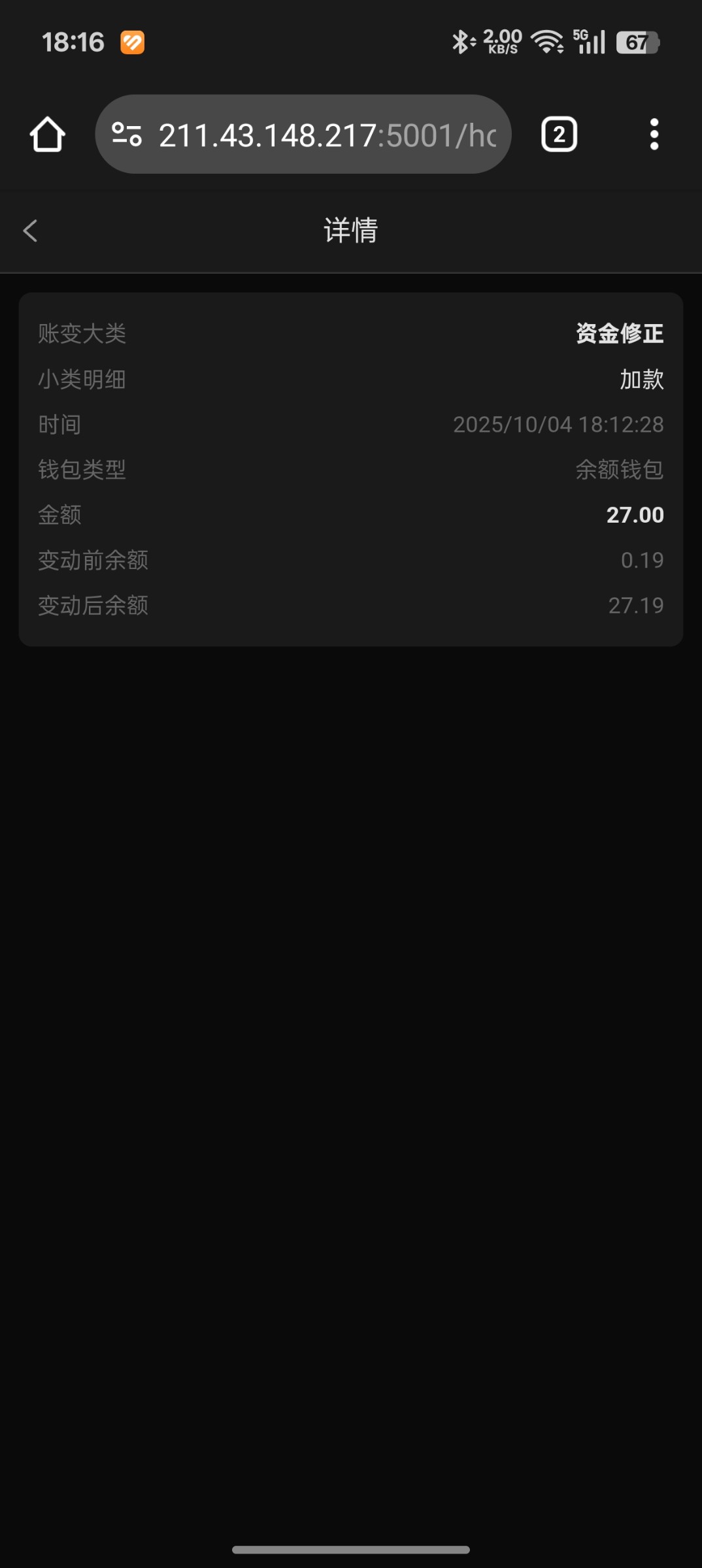Open the browser overflow menu
The image size is (702, 1568).
tap(654, 135)
